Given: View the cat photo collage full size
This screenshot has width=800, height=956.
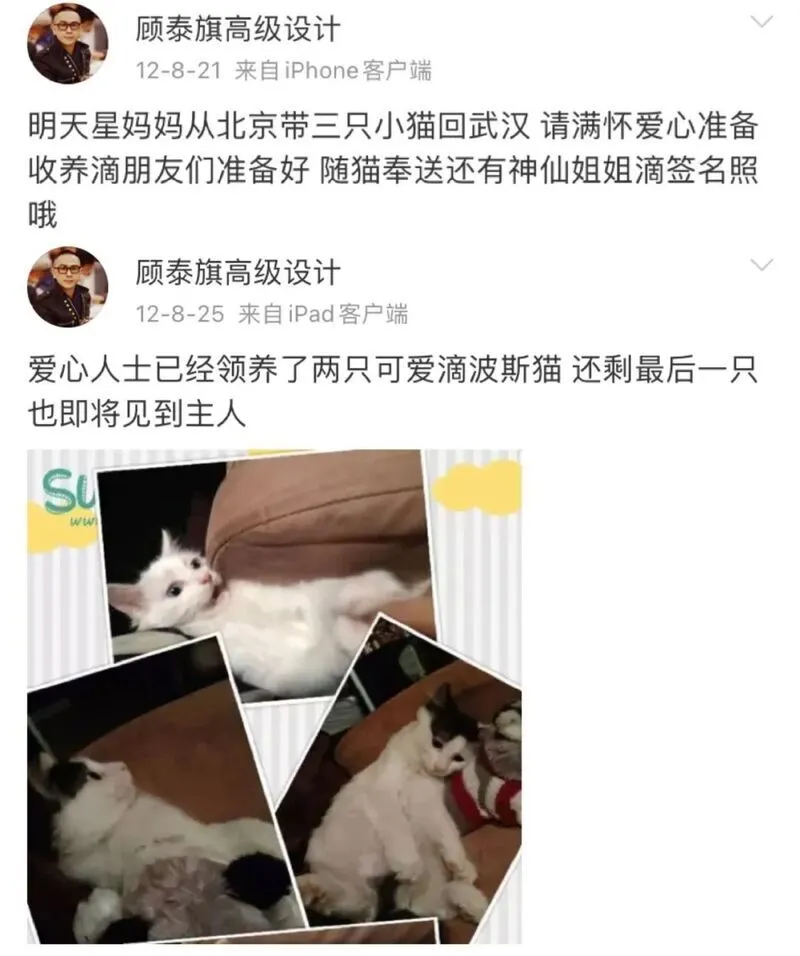Looking at the screenshot, I should click(x=274, y=696).
